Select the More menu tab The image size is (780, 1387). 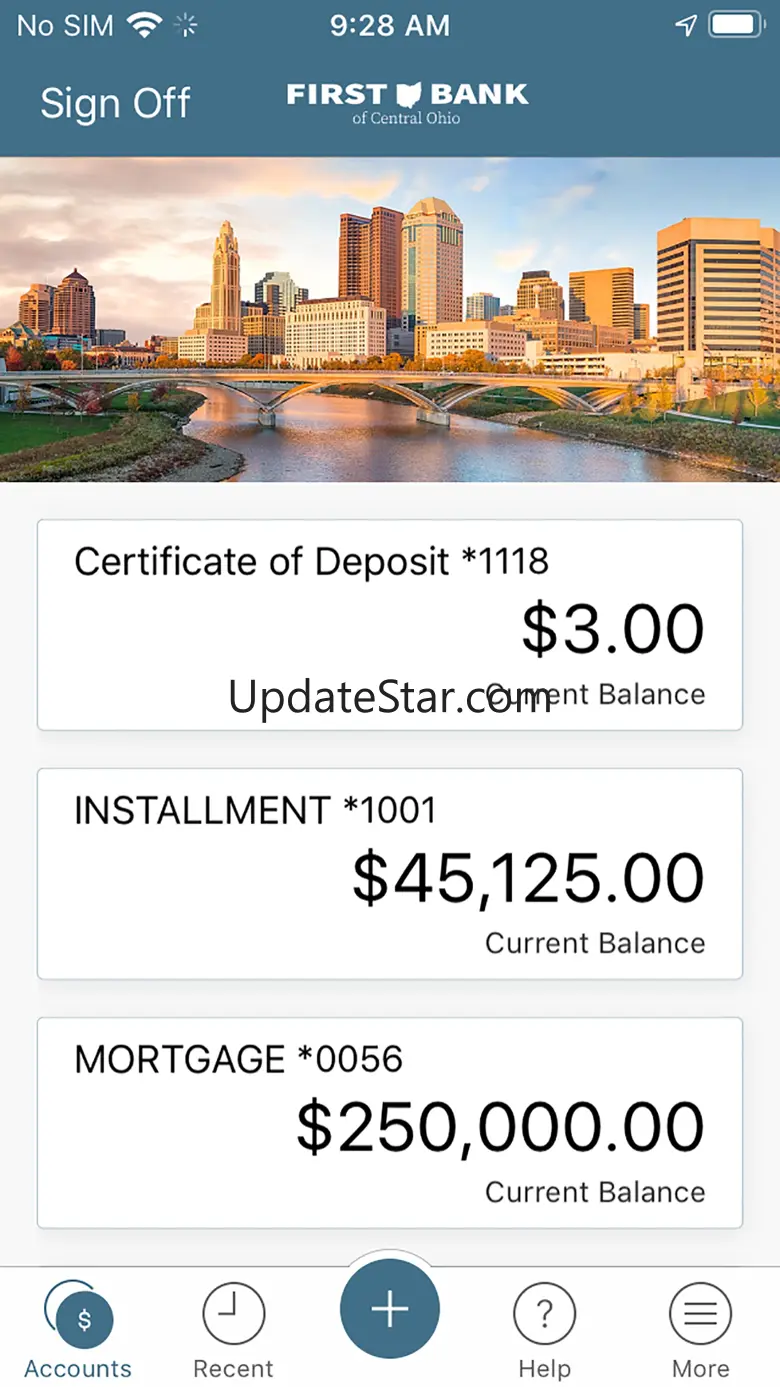click(x=700, y=1332)
